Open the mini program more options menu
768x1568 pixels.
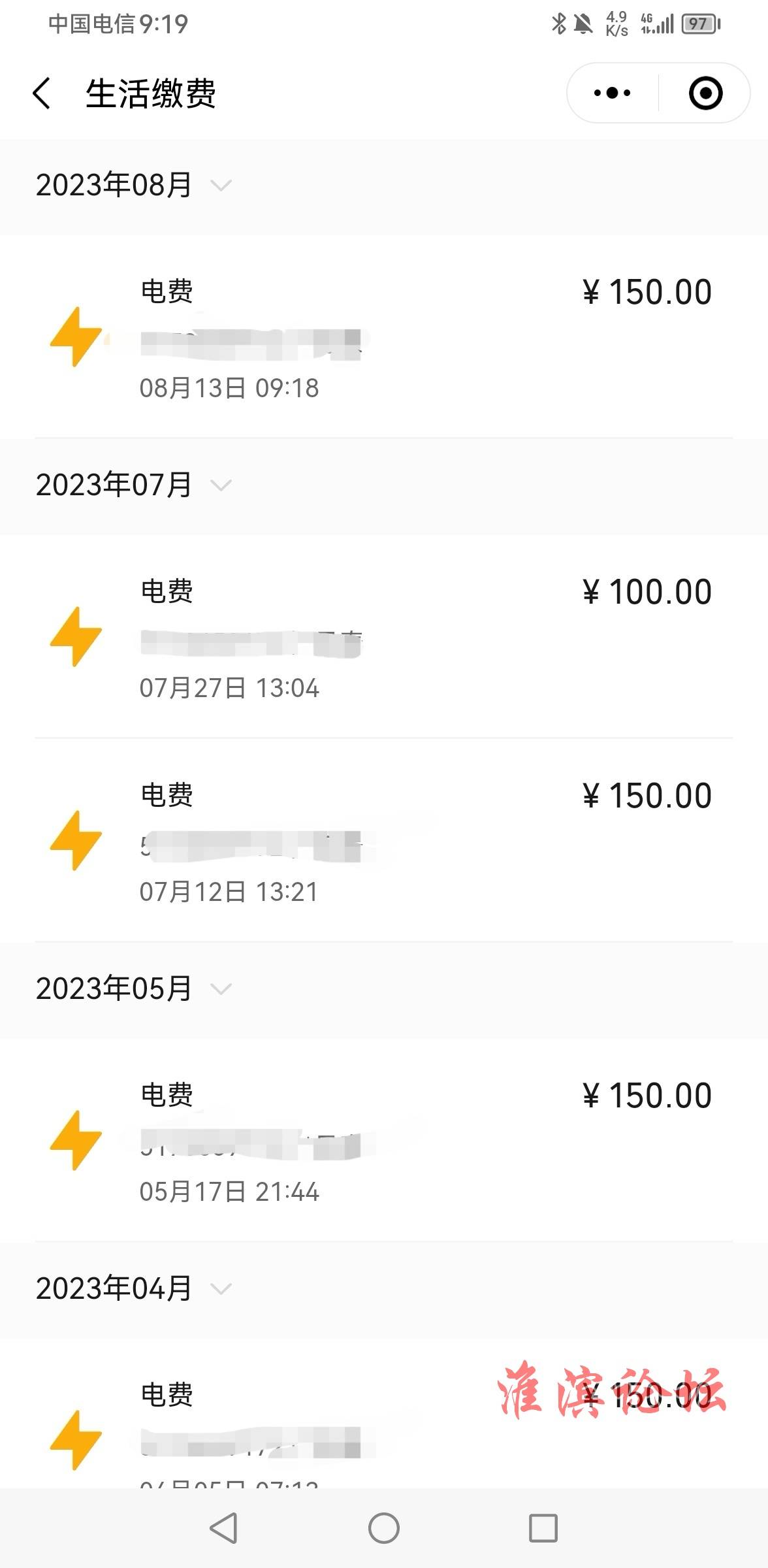pos(612,93)
